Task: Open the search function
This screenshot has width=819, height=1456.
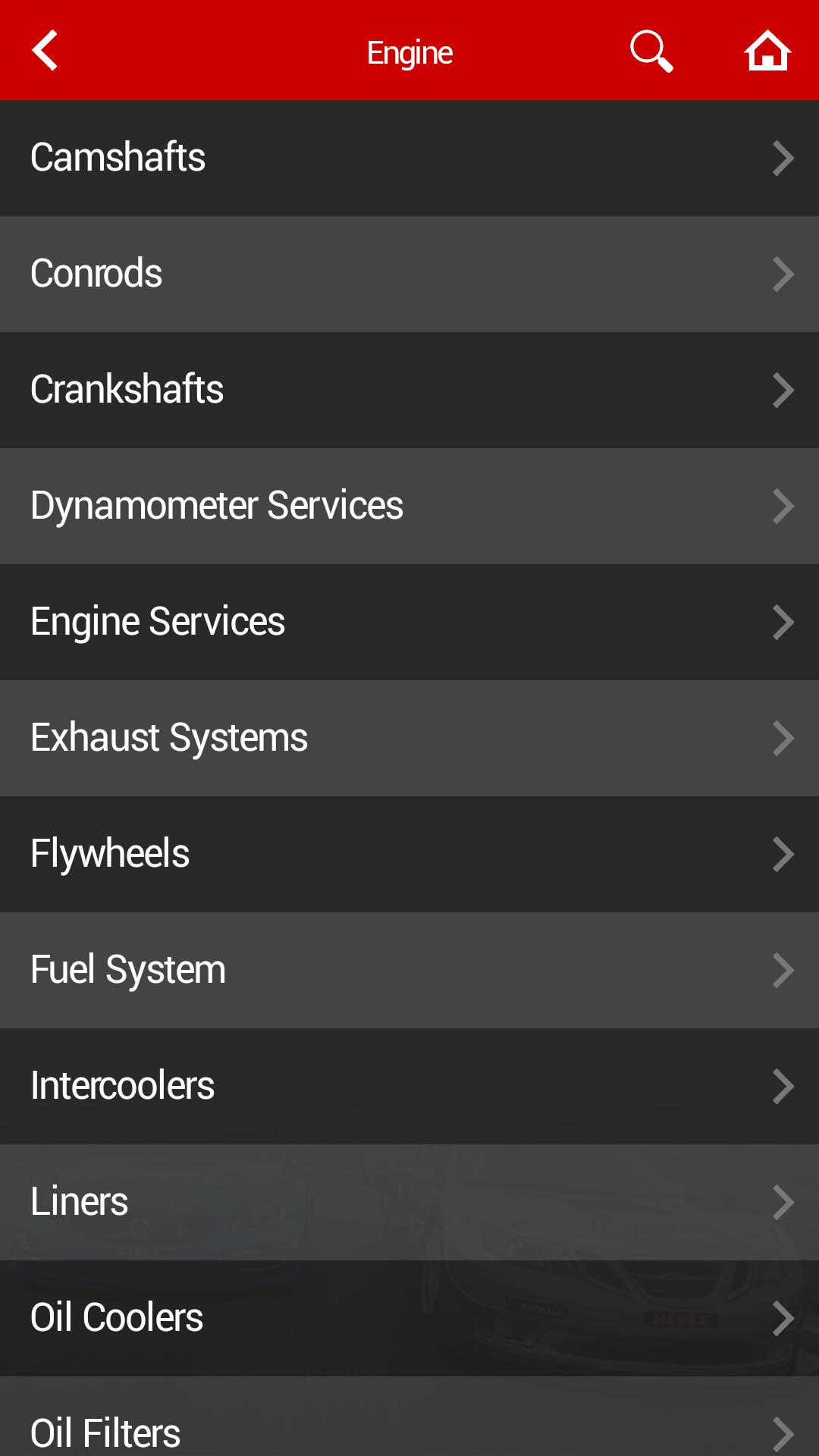Action: point(651,52)
